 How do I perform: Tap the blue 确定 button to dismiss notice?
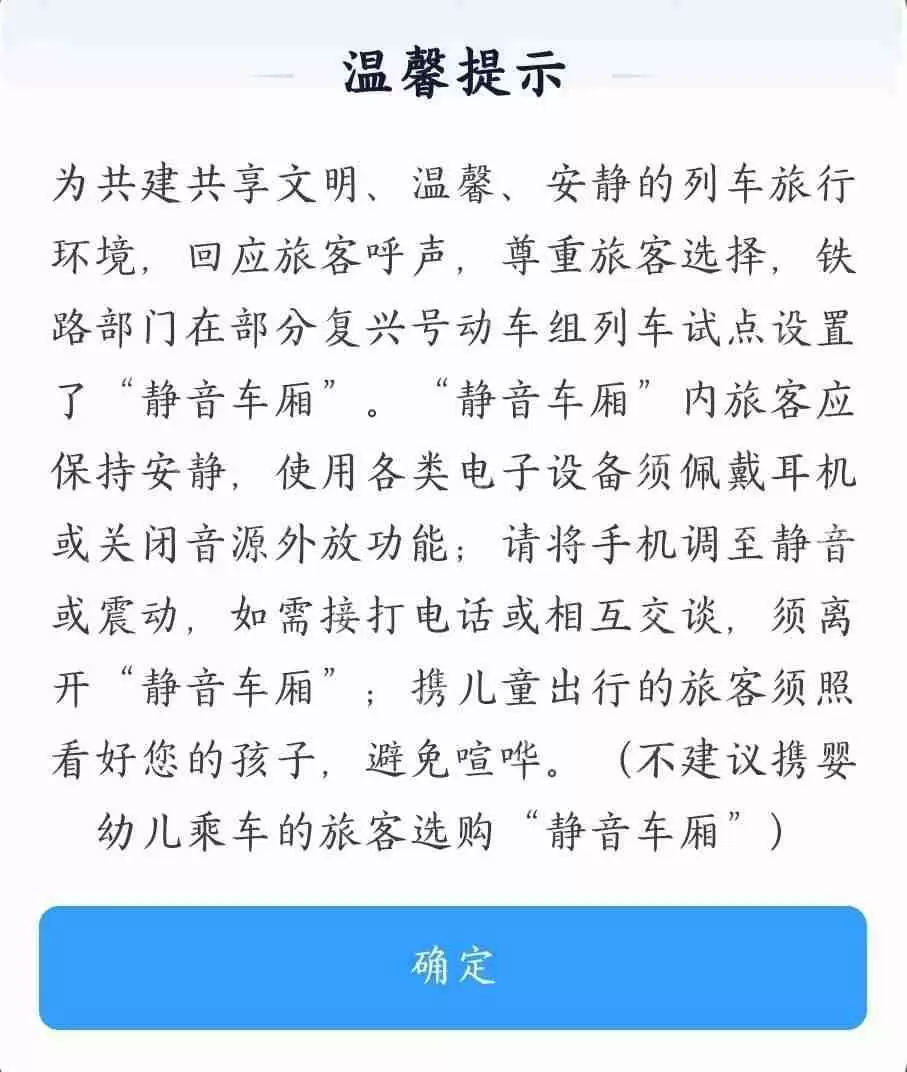point(453,965)
